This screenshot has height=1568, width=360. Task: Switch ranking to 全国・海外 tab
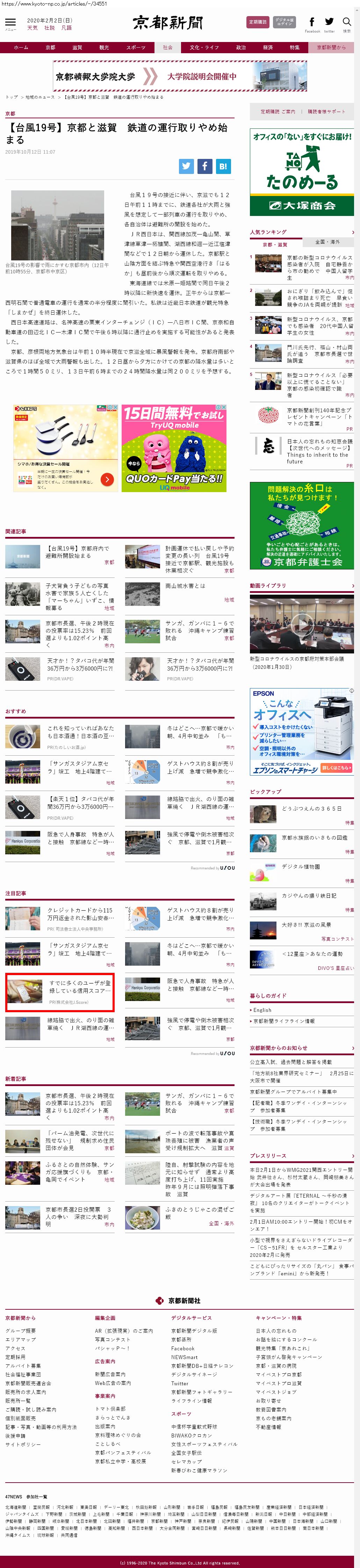point(327,242)
